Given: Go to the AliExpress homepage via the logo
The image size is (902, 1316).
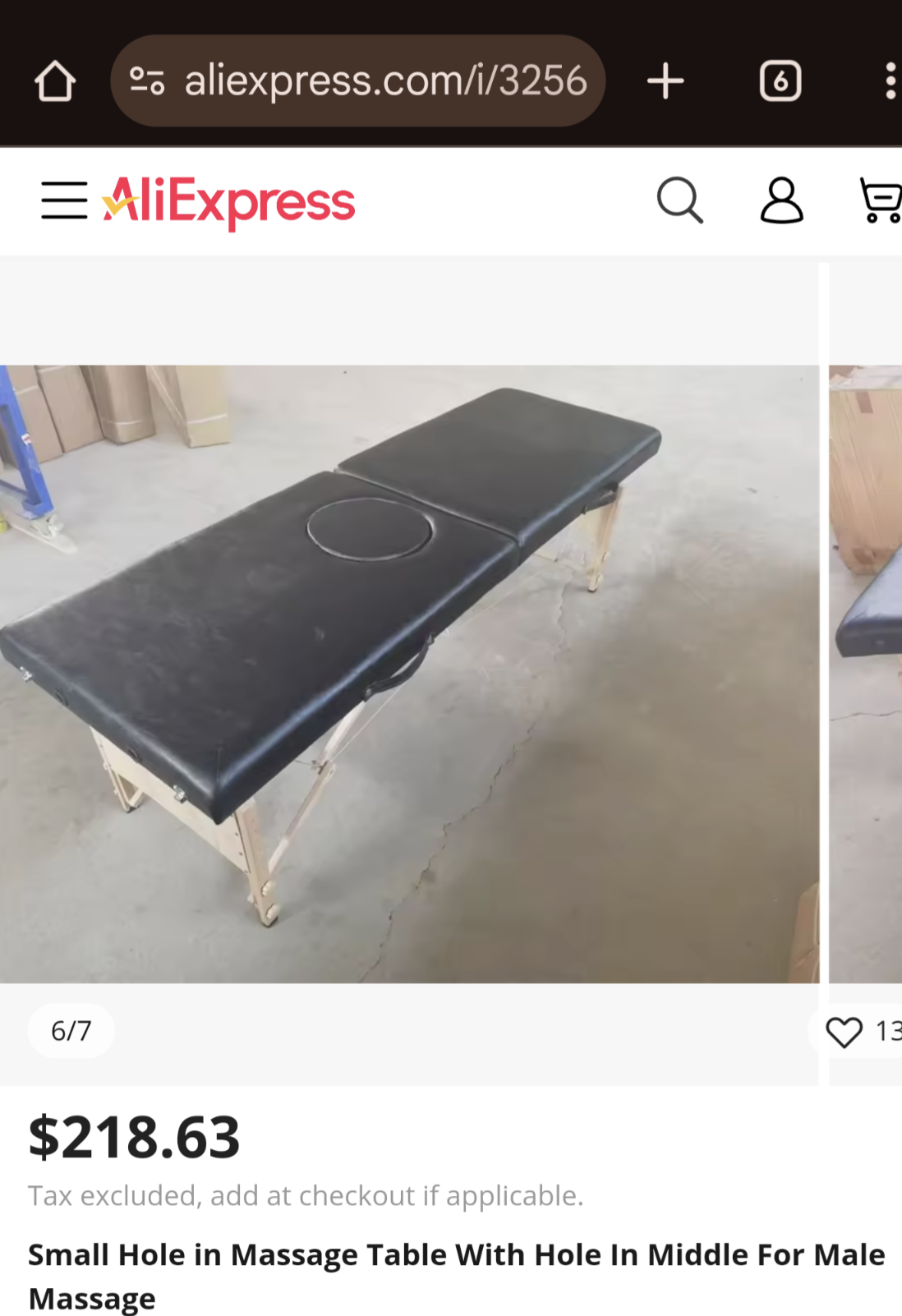Looking at the screenshot, I should click(229, 201).
